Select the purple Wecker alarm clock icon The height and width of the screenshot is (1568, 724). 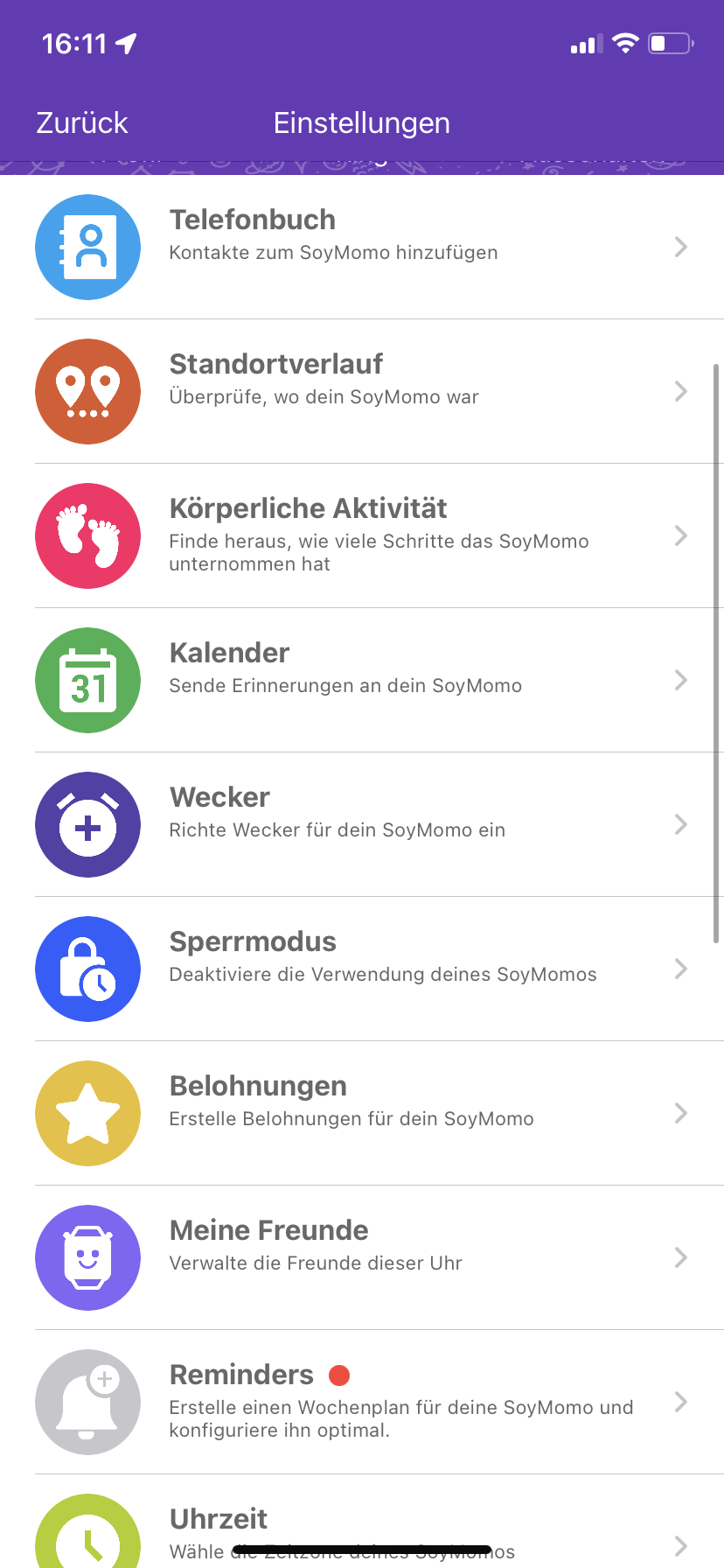point(87,824)
